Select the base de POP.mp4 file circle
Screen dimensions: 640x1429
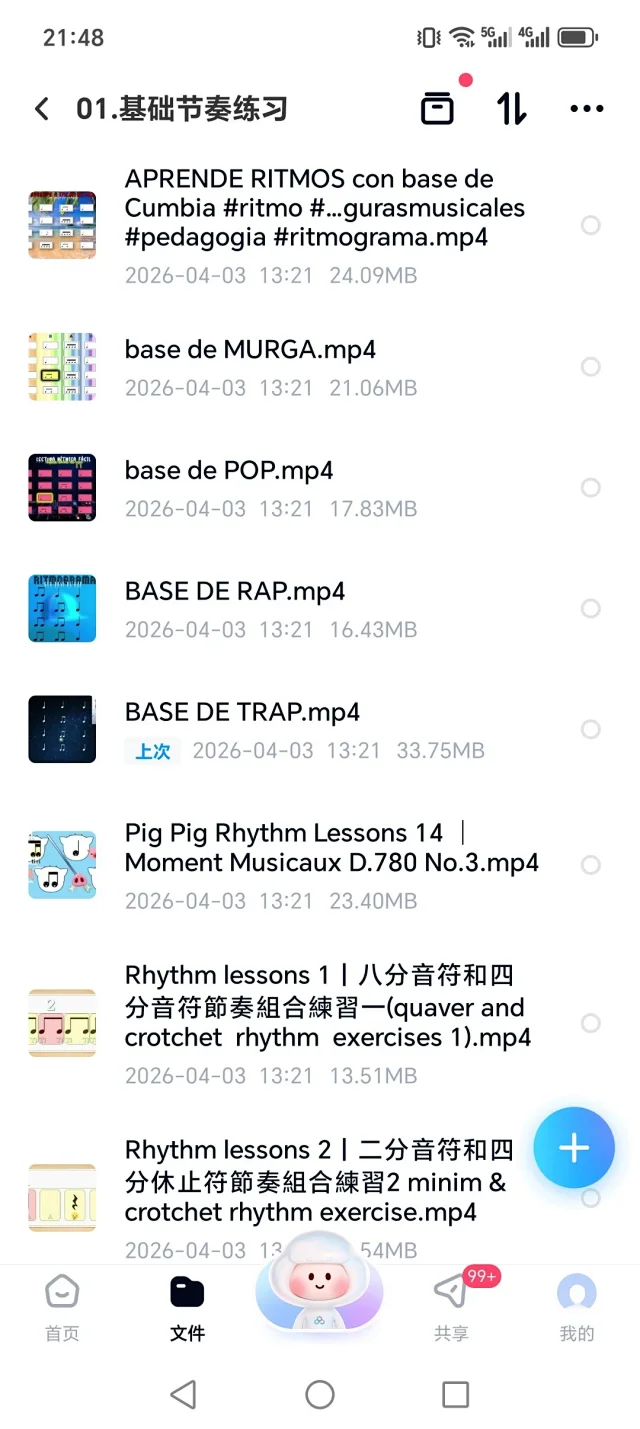(591, 488)
